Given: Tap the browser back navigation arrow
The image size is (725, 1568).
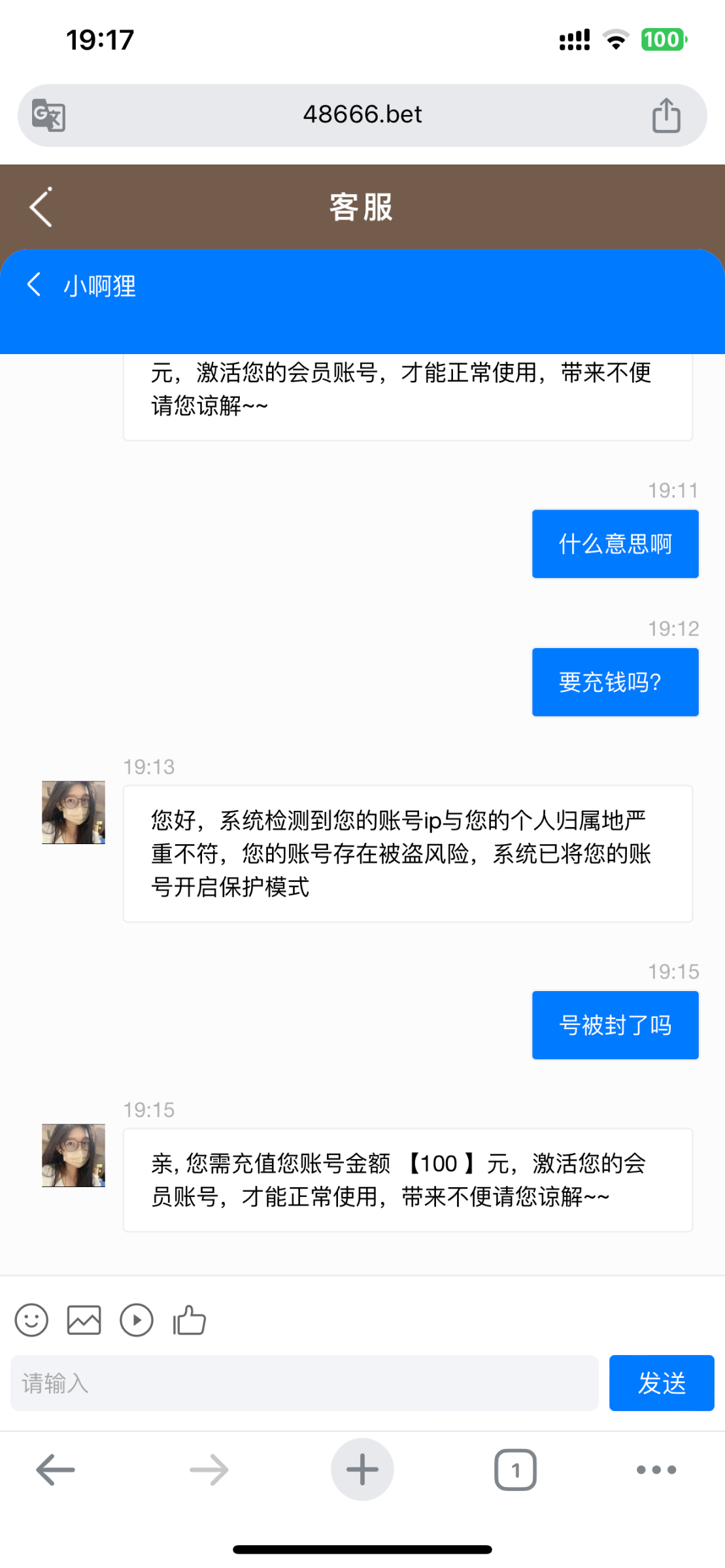Looking at the screenshot, I should coord(55,1470).
